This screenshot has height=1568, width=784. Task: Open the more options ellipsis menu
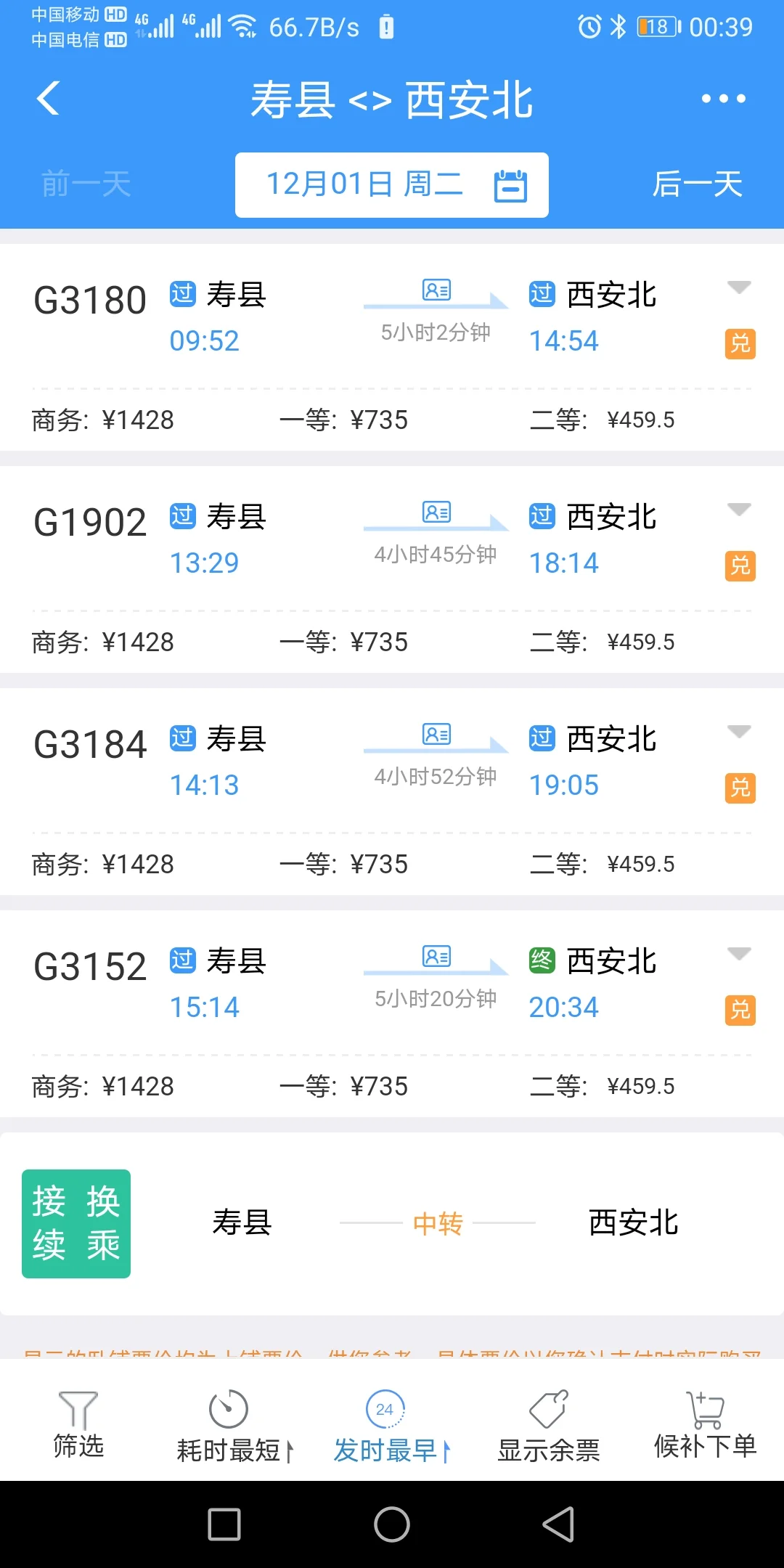click(x=724, y=99)
